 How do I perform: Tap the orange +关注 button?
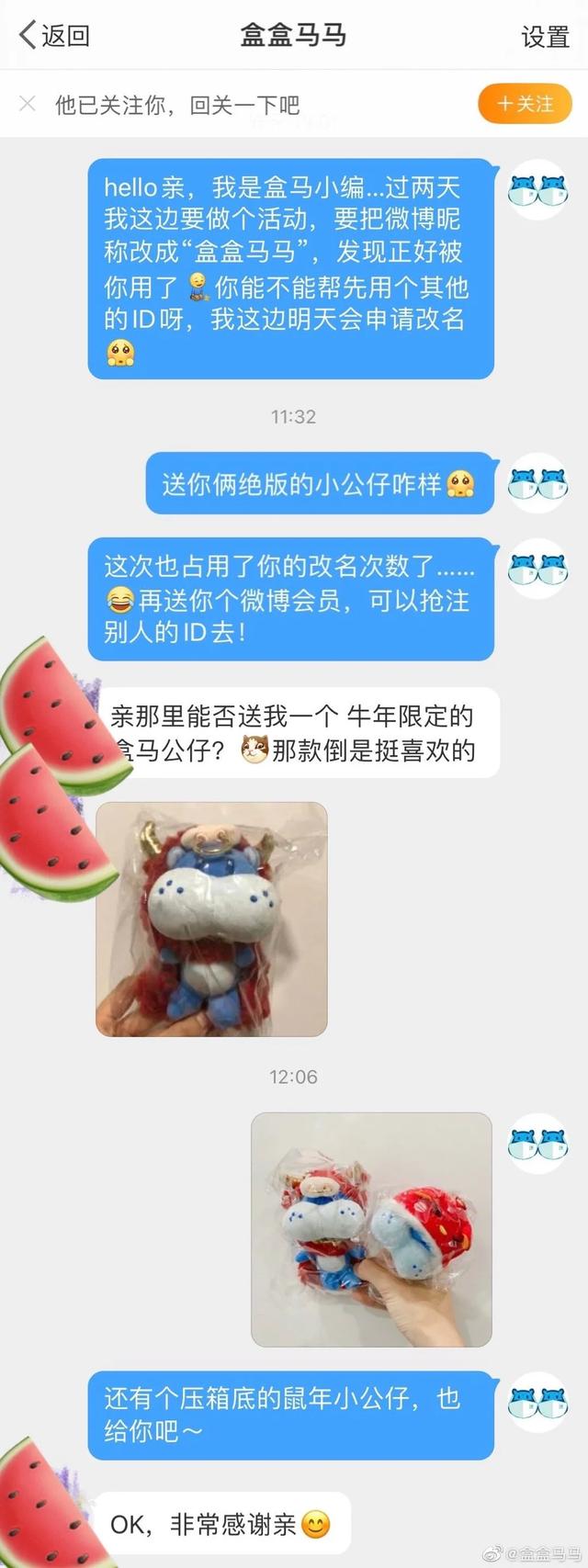[x=525, y=104]
